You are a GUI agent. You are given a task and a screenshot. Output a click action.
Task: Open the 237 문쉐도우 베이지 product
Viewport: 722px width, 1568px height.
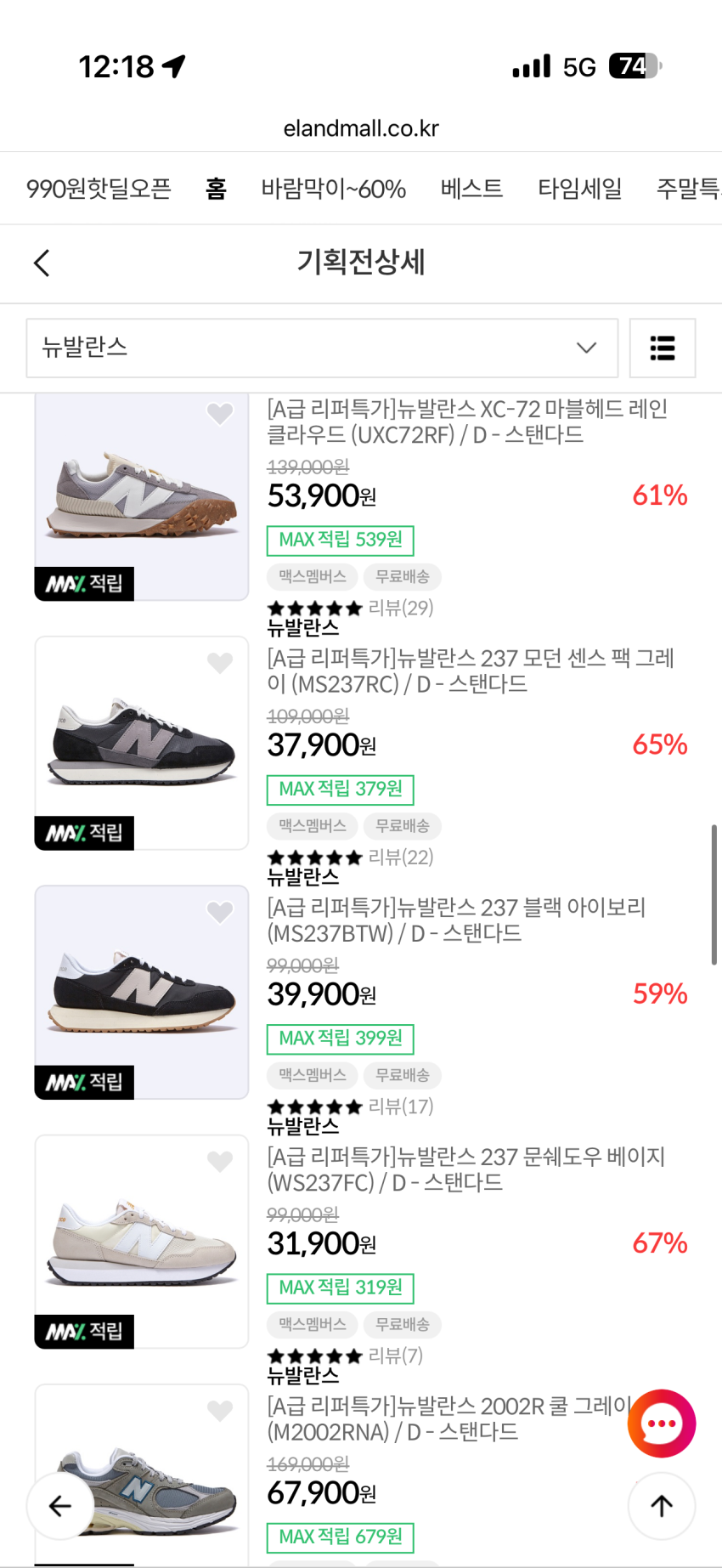465,1169
